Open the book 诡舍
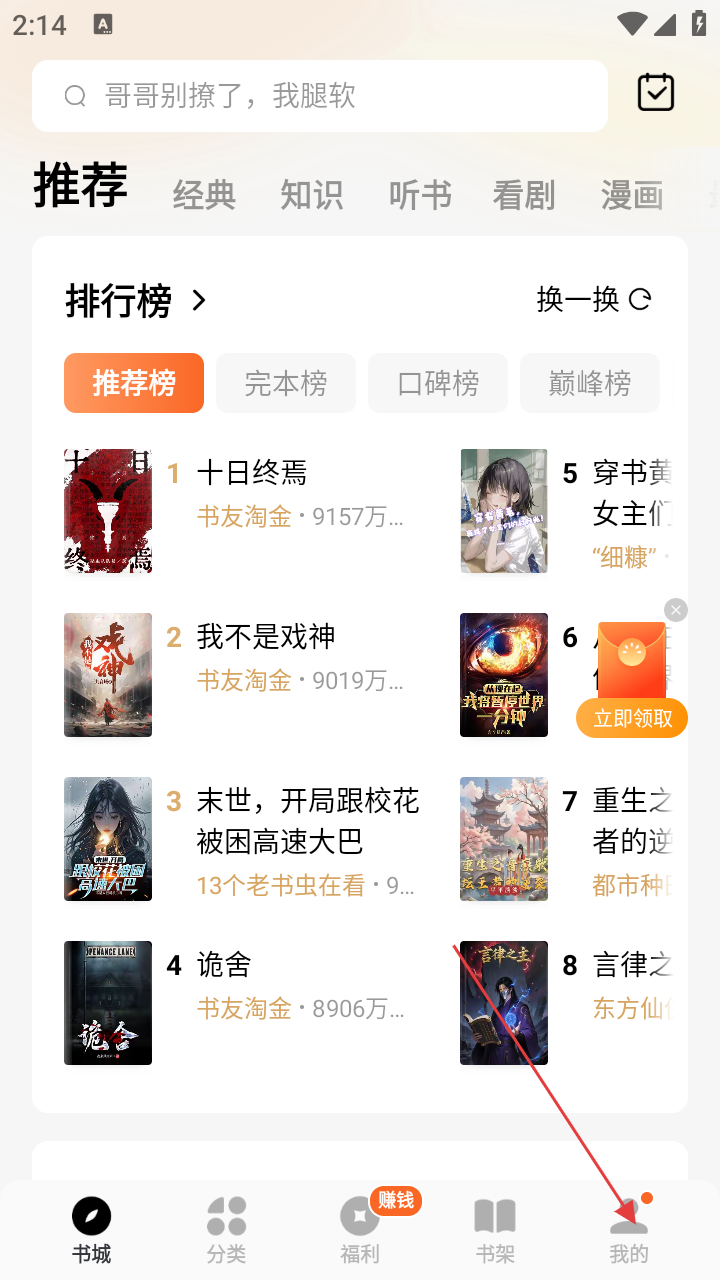 click(224, 965)
